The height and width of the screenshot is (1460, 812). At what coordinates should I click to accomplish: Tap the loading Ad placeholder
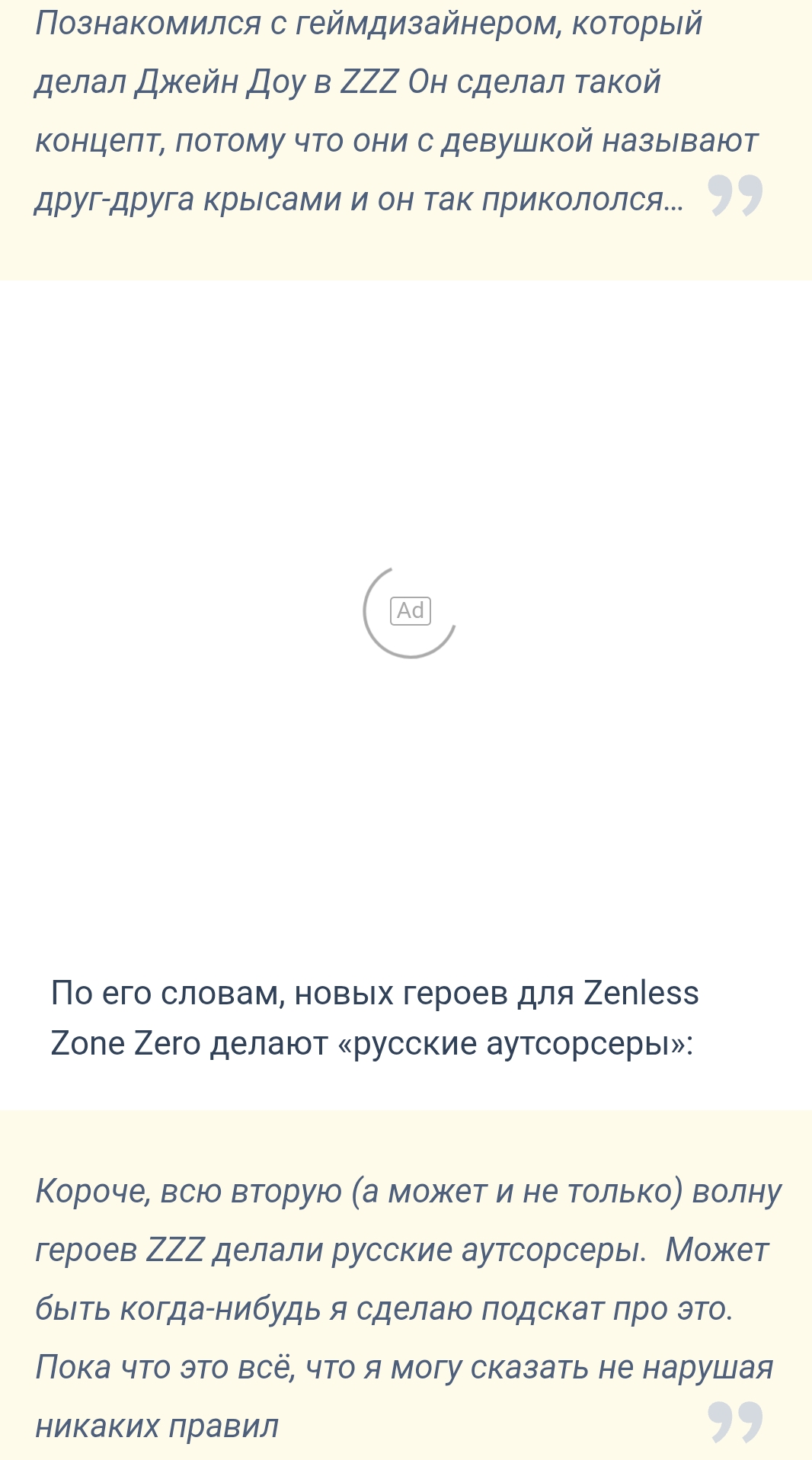410,611
